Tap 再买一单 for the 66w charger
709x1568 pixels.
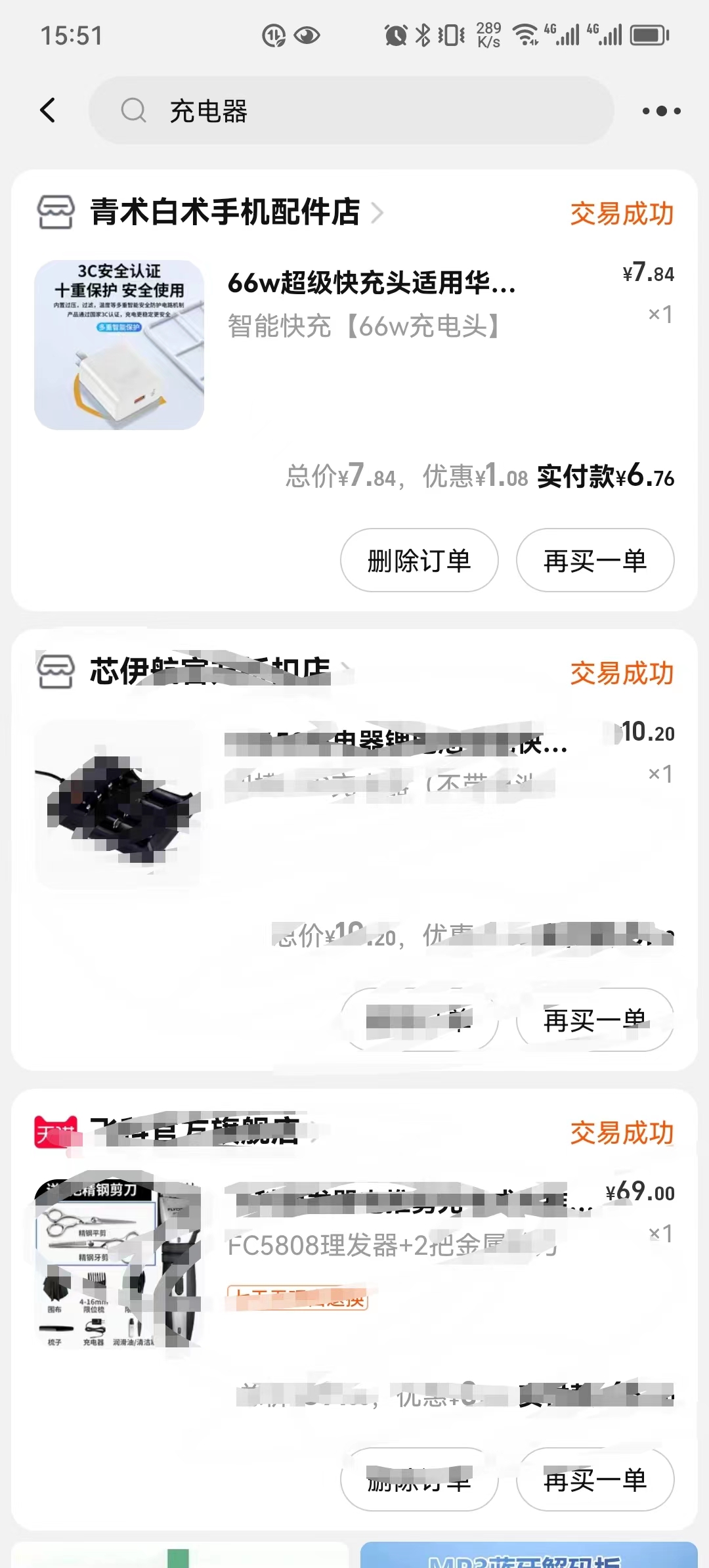coord(594,561)
